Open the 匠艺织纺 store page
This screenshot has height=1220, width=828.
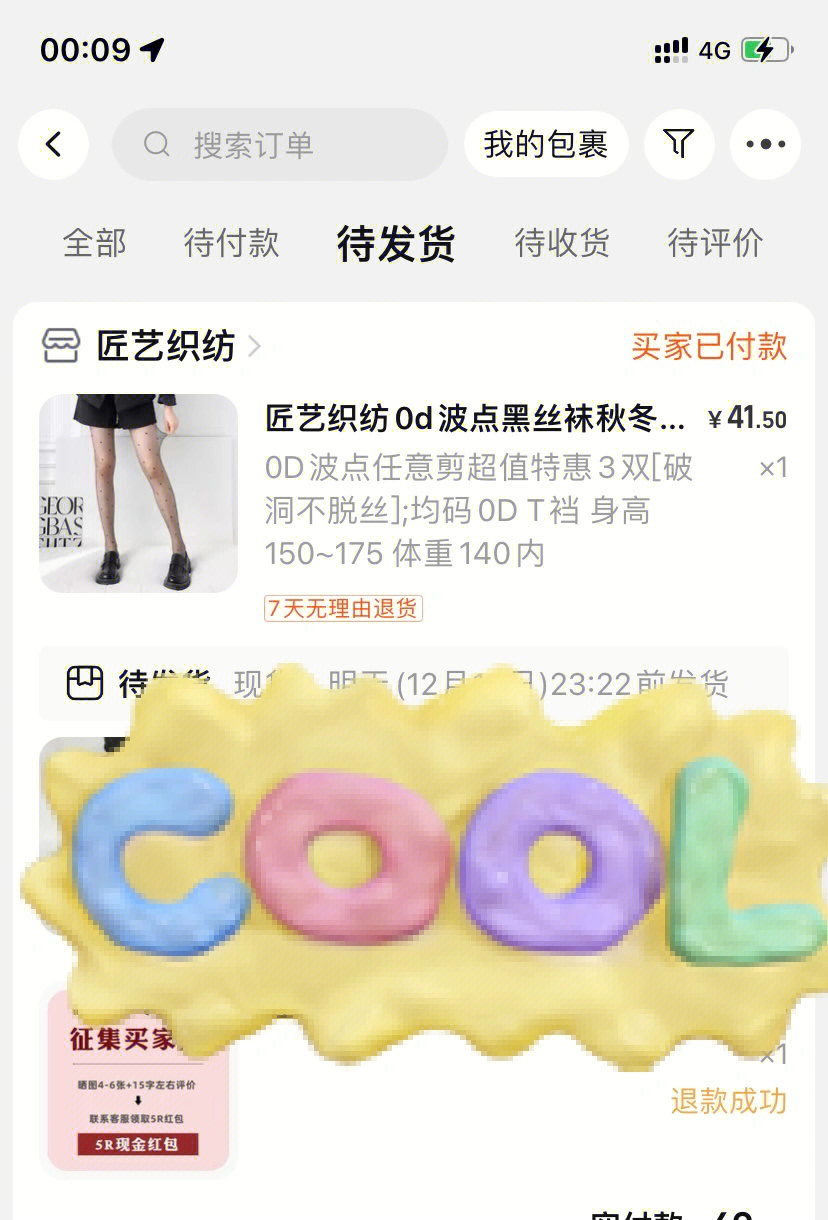click(165, 346)
